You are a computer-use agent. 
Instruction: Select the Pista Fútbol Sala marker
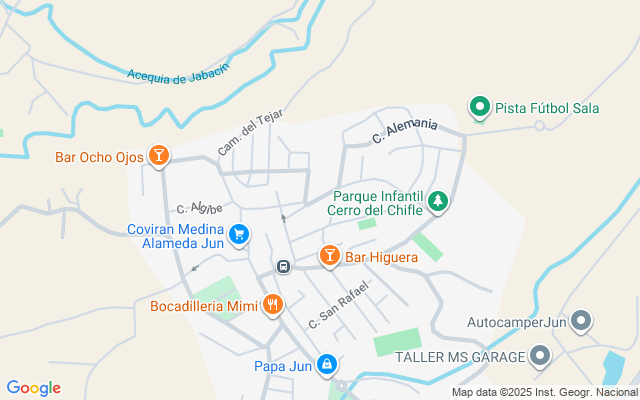480,107
